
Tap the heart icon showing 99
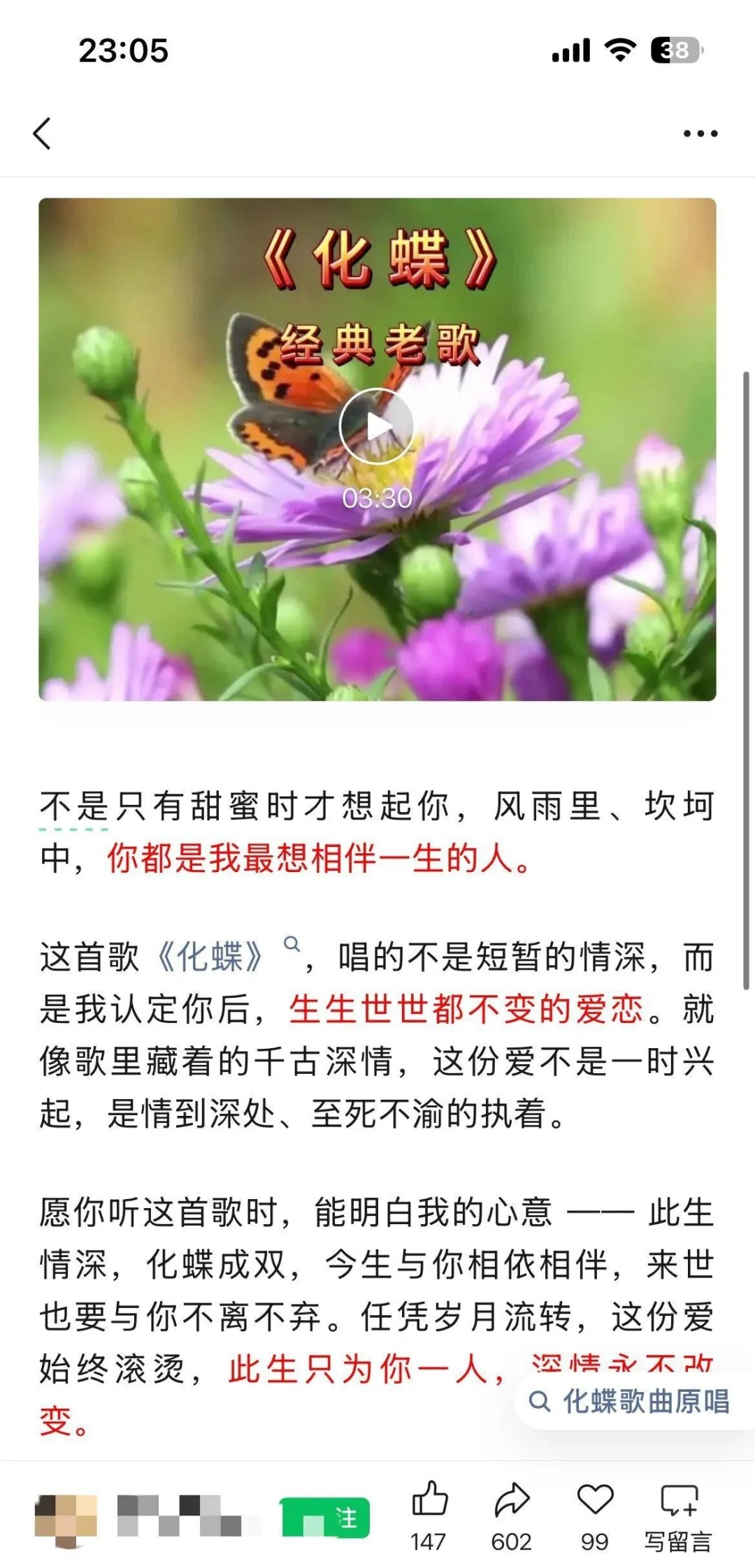(595, 1500)
